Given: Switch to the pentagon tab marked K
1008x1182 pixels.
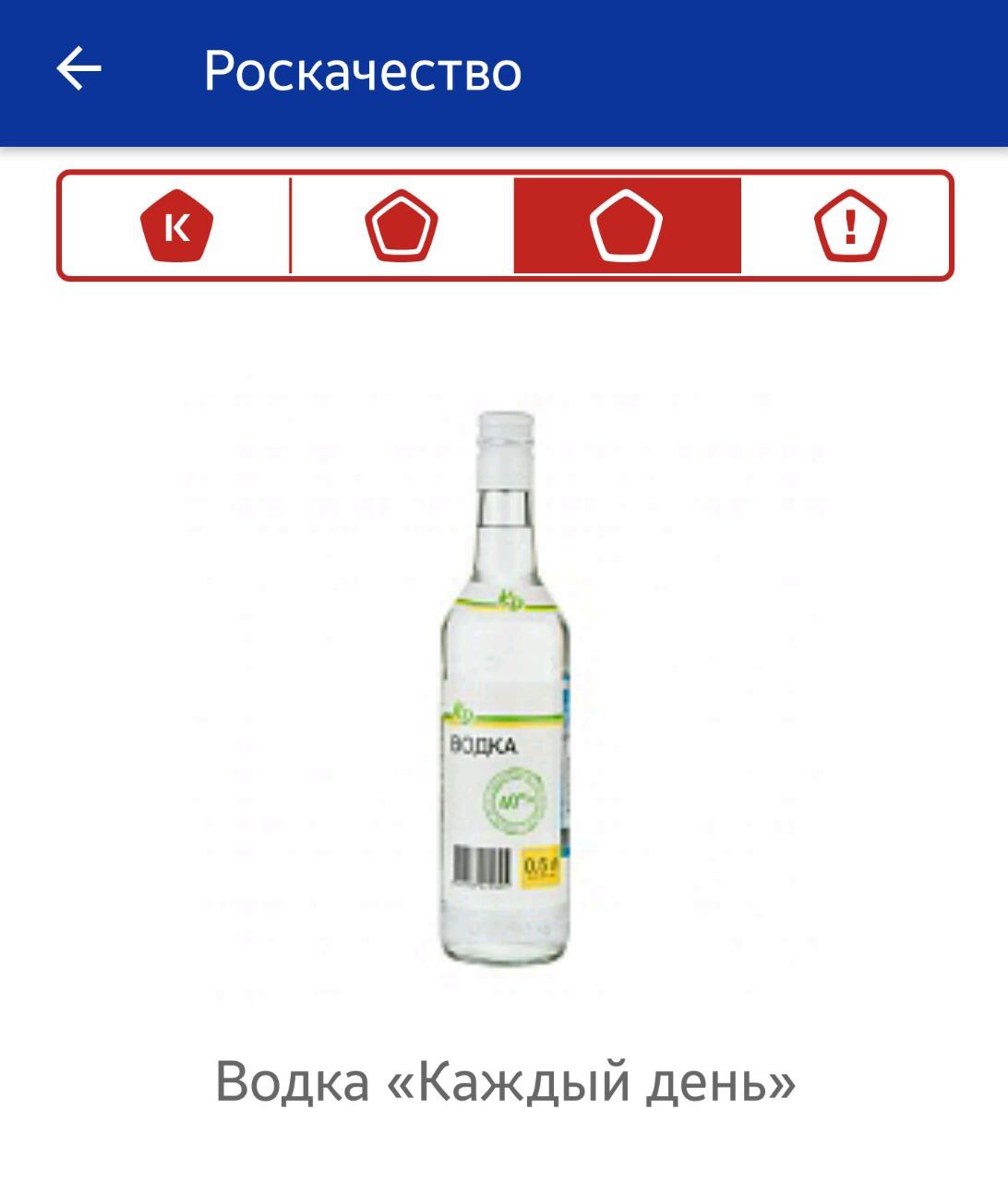Looking at the screenshot, I should pyautogui.click(x=175, y=225).
